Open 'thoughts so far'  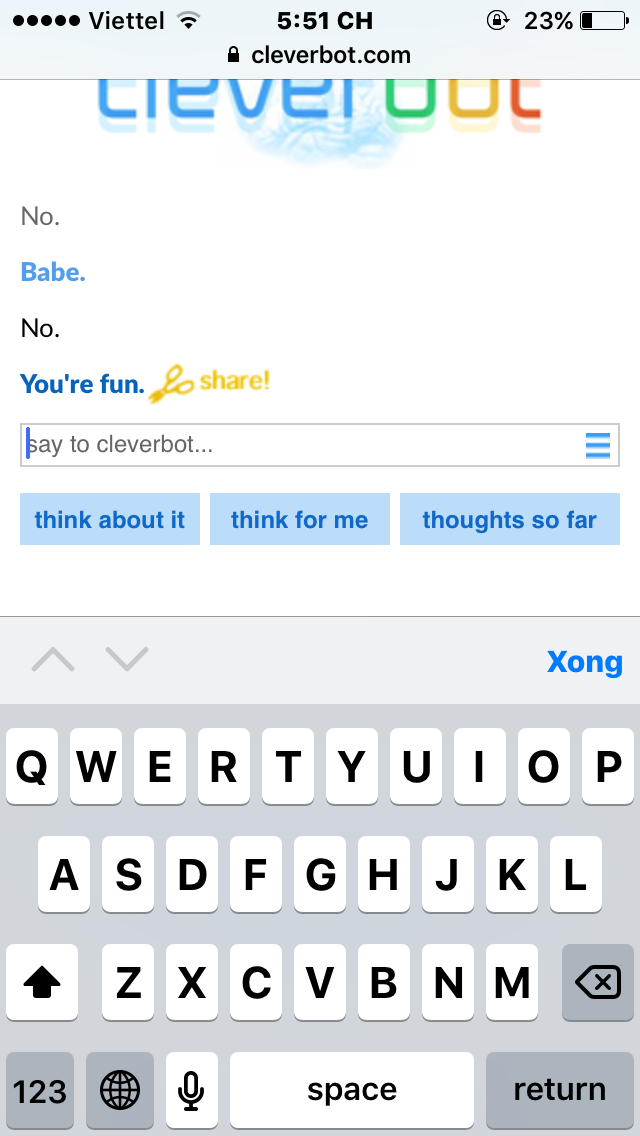coord(509,520)
